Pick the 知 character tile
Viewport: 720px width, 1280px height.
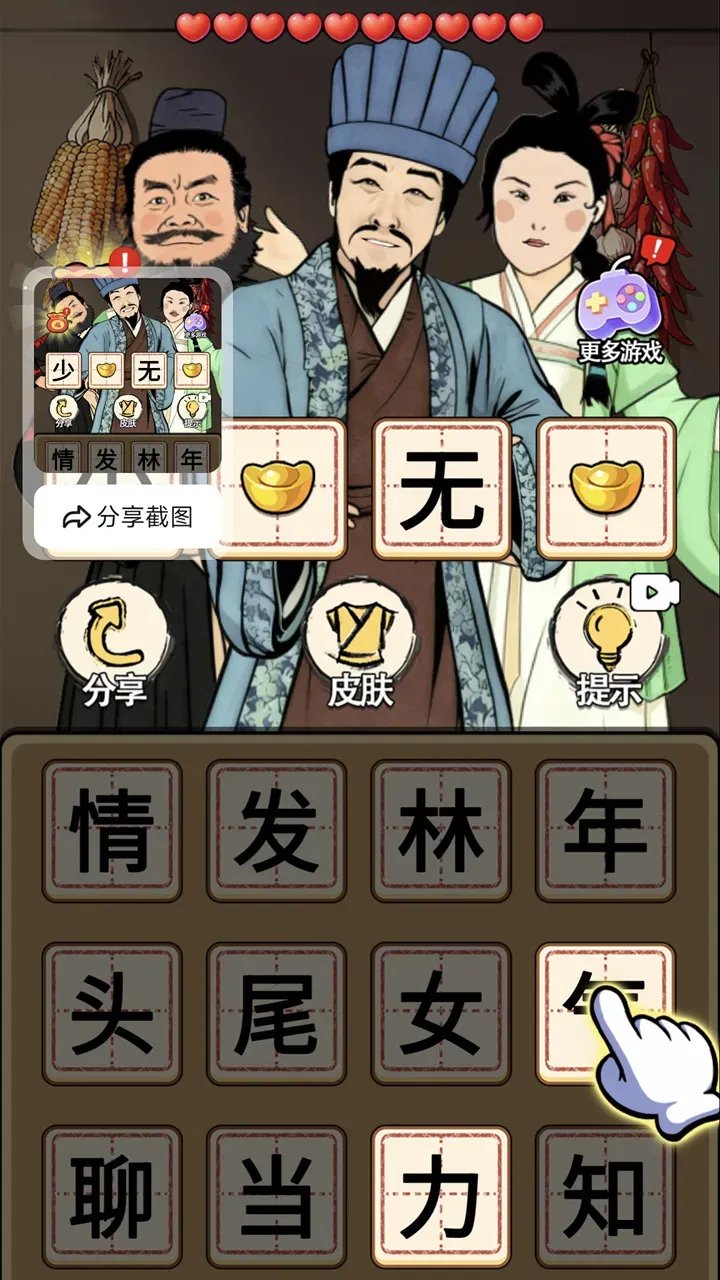(605, 1197)
